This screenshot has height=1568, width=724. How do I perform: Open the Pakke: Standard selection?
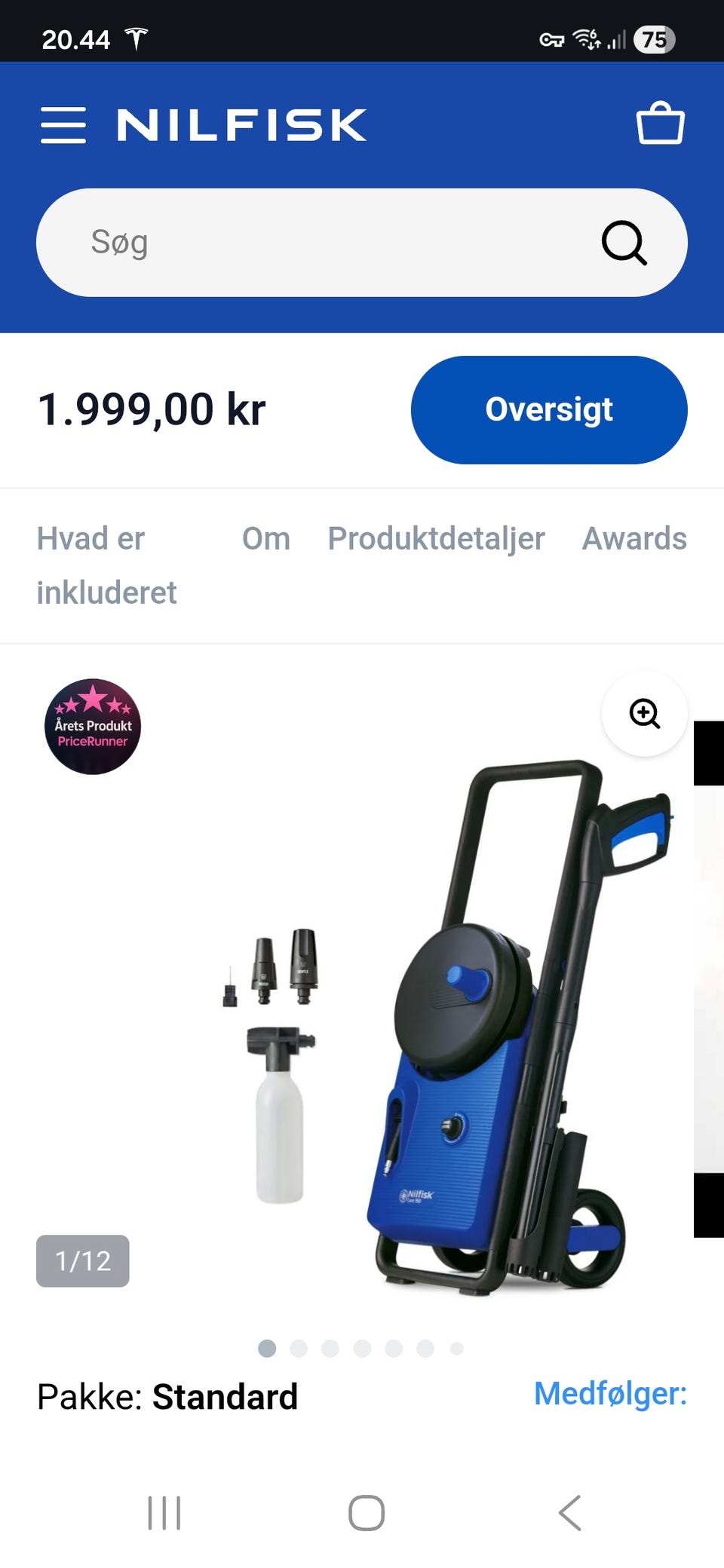[x=167, y=1396]
